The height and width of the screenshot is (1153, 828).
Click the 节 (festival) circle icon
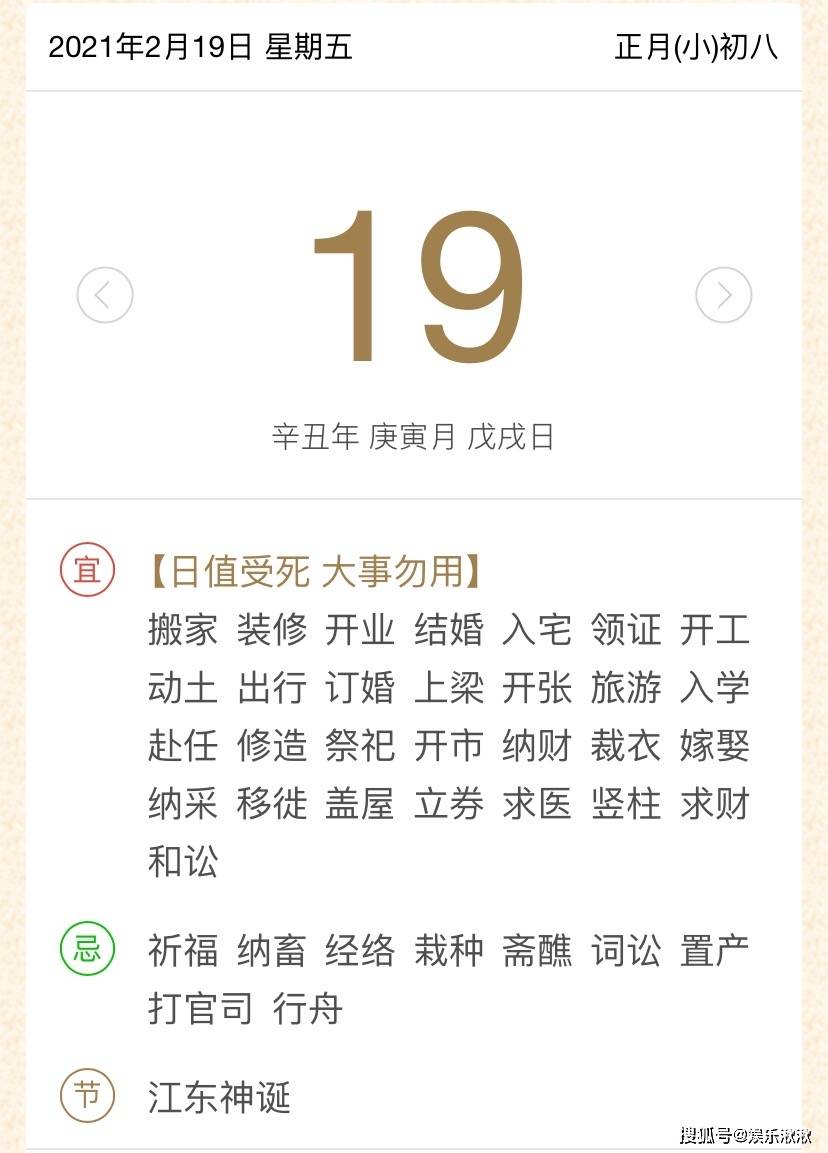coord(86,1095)
